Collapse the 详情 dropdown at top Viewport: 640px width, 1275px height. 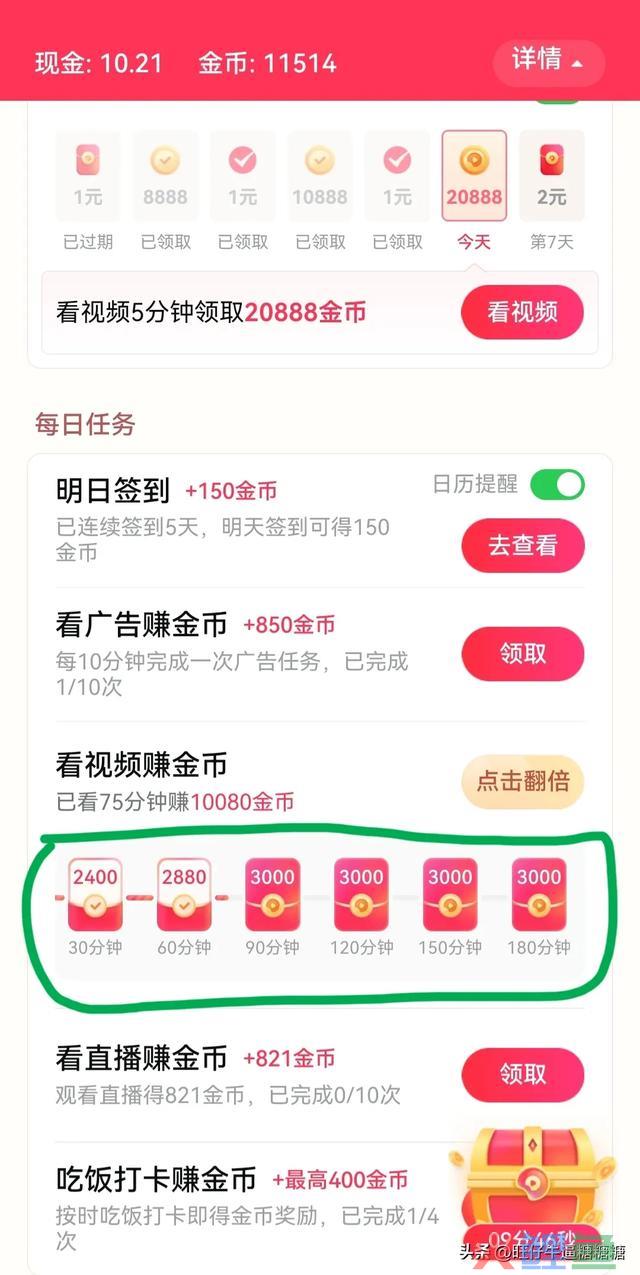point(548,61)
